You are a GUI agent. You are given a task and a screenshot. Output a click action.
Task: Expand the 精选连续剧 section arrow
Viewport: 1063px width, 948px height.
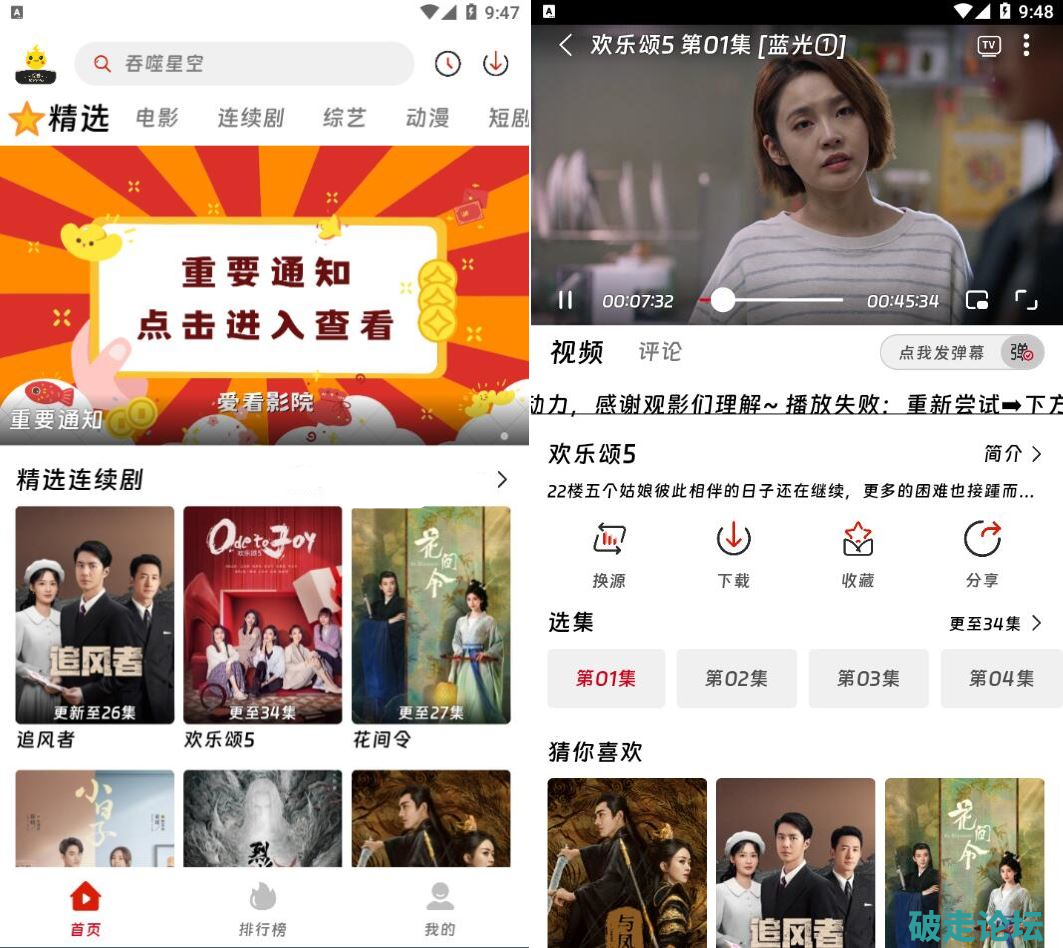(x=502, y=480)
